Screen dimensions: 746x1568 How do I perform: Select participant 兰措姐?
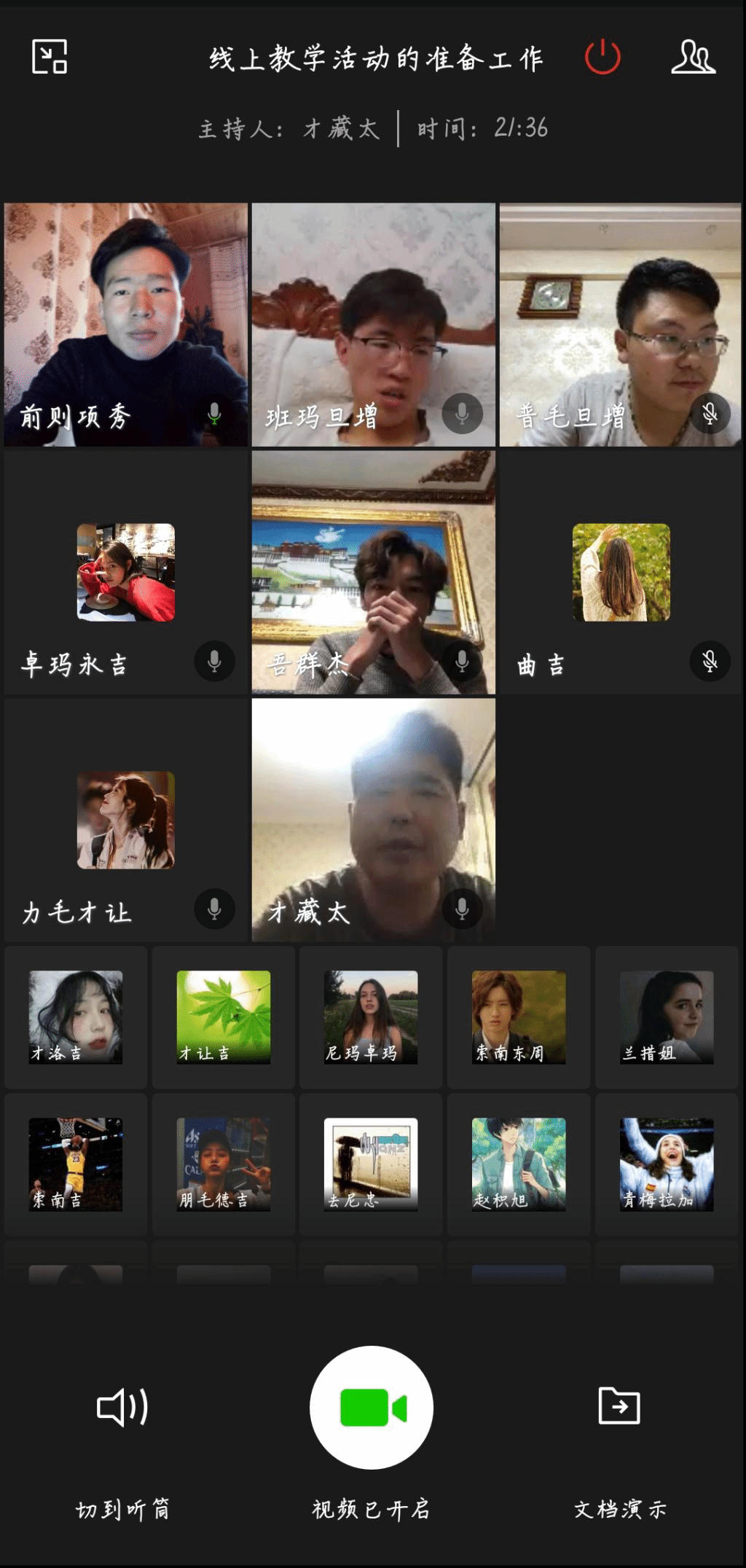point(667,1017)
